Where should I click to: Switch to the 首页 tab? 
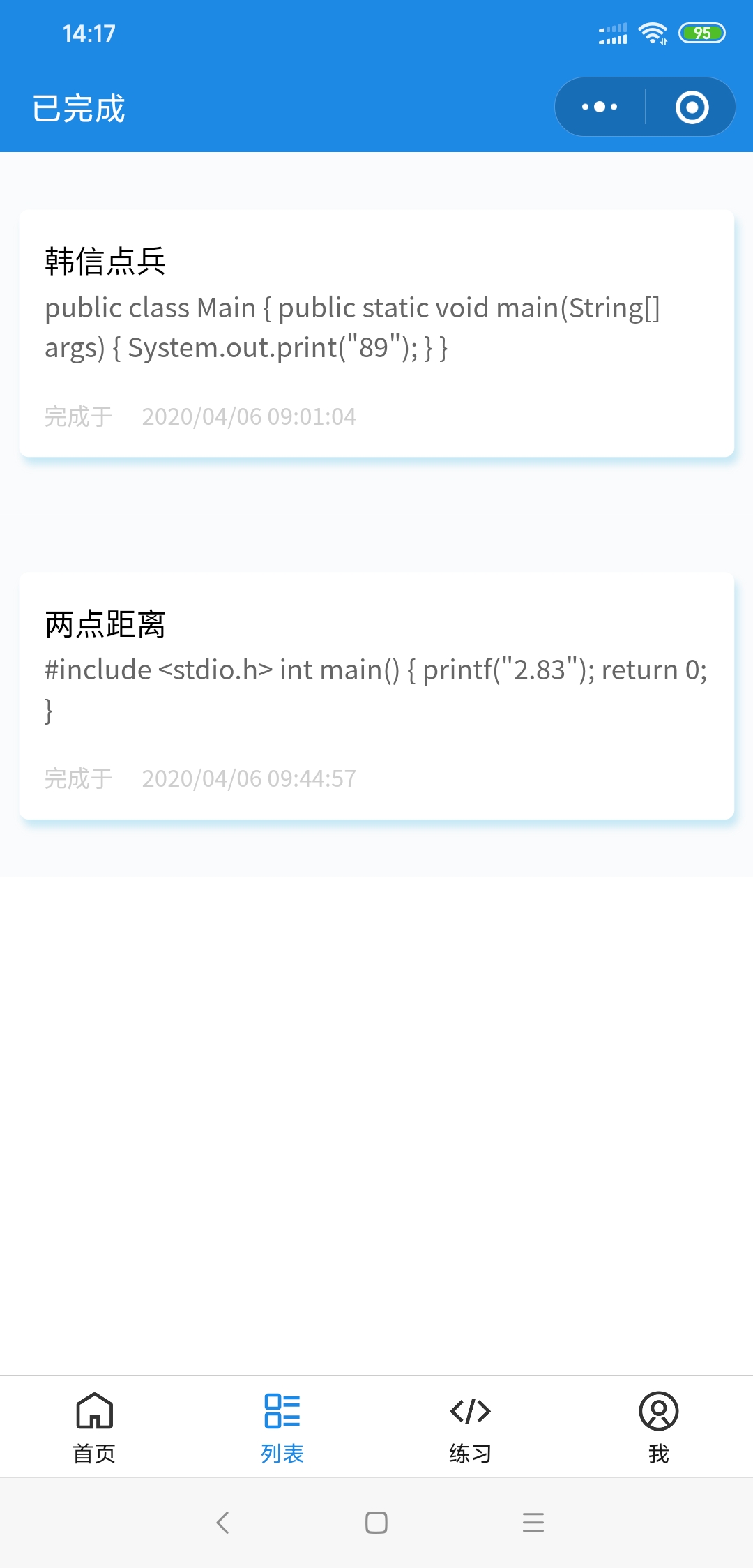(x=94, y=1427)
